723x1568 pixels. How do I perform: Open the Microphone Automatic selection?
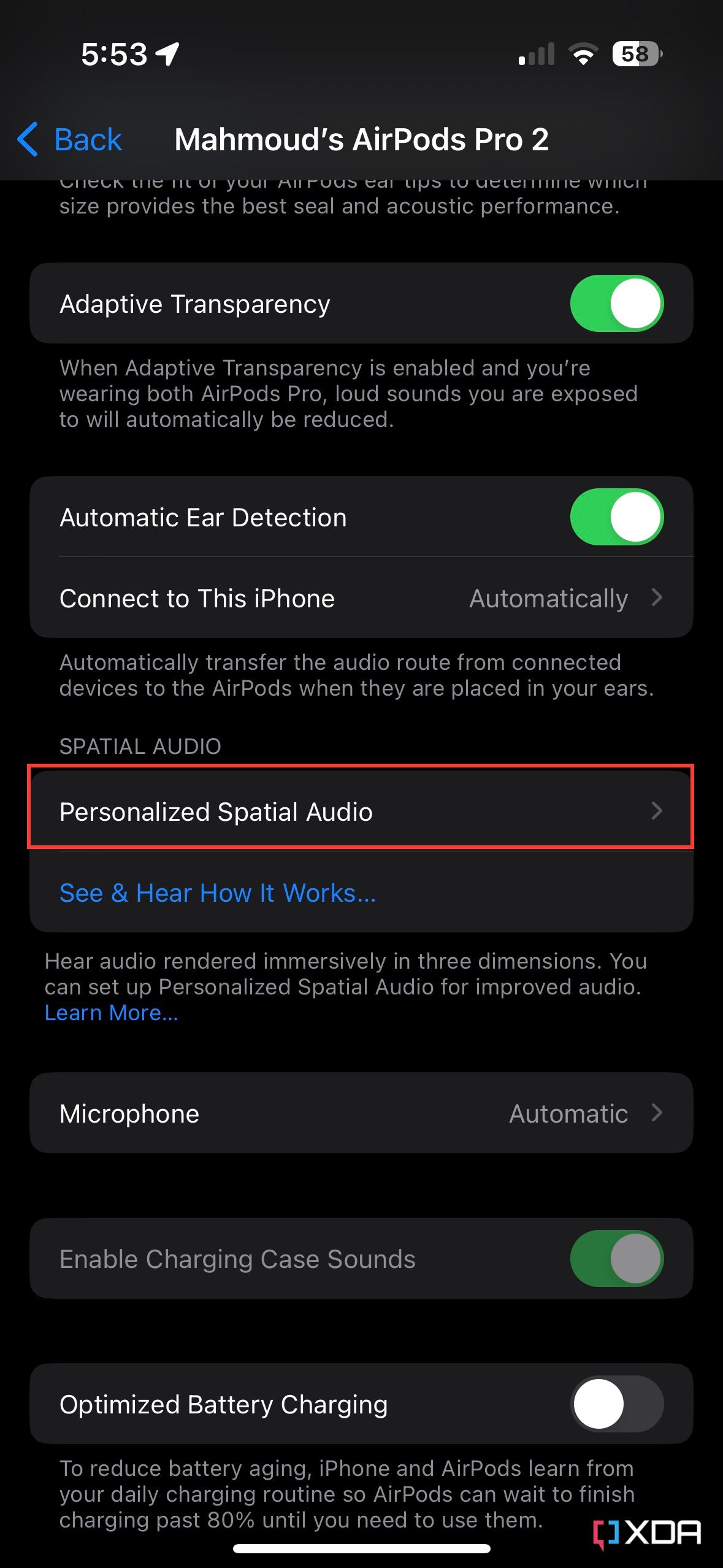[x=362, y=1113]
